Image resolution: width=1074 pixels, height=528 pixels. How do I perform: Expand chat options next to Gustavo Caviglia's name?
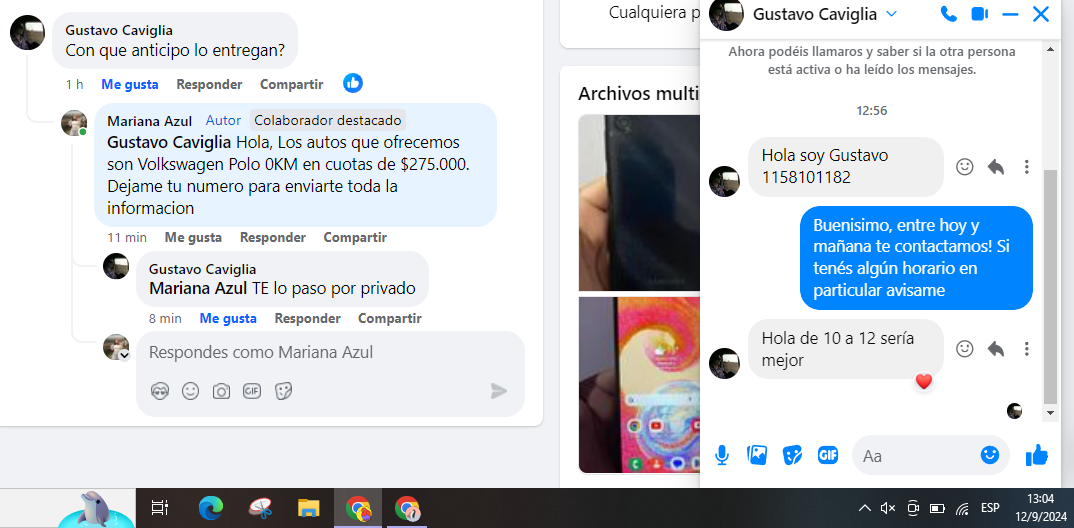[892, 14]
